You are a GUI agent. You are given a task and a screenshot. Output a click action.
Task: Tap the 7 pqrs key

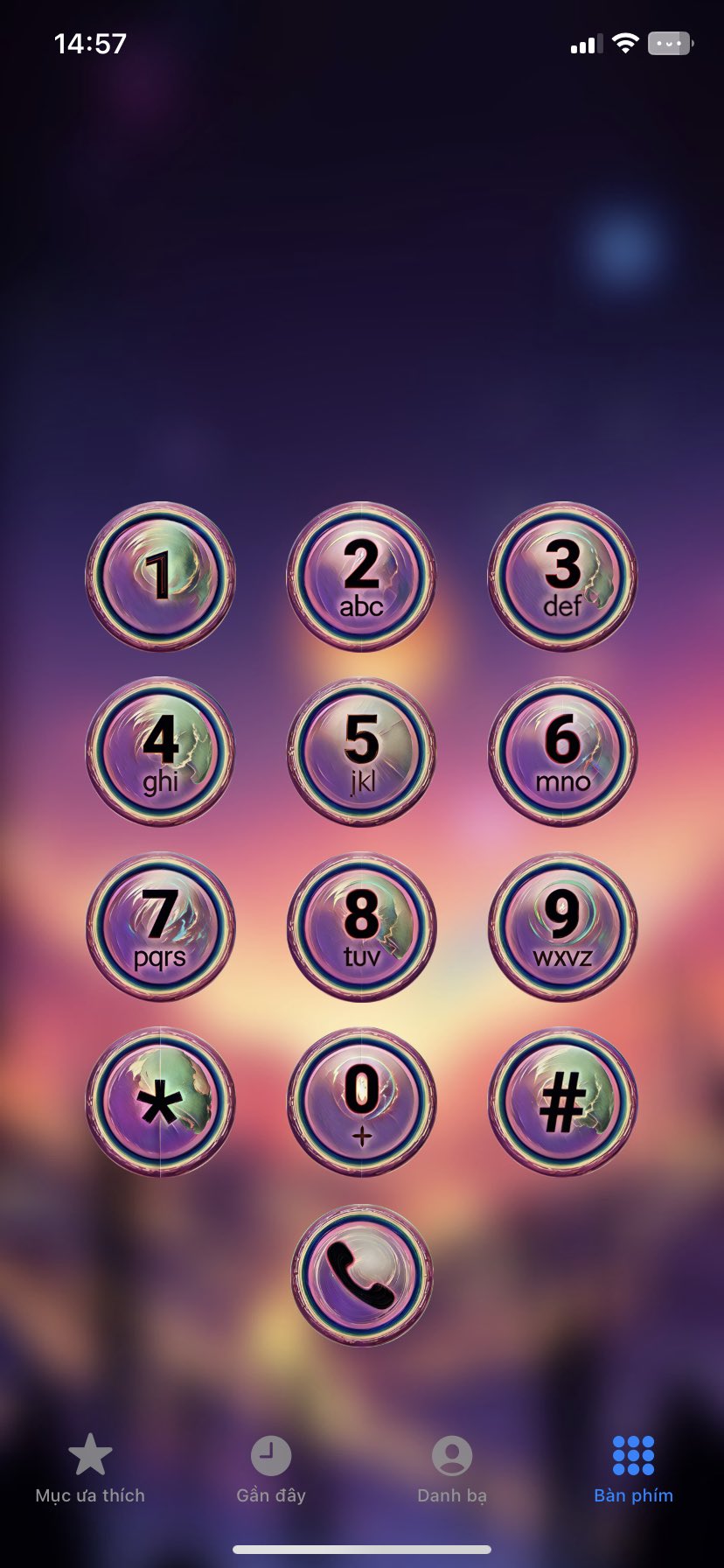coord(160,927)
